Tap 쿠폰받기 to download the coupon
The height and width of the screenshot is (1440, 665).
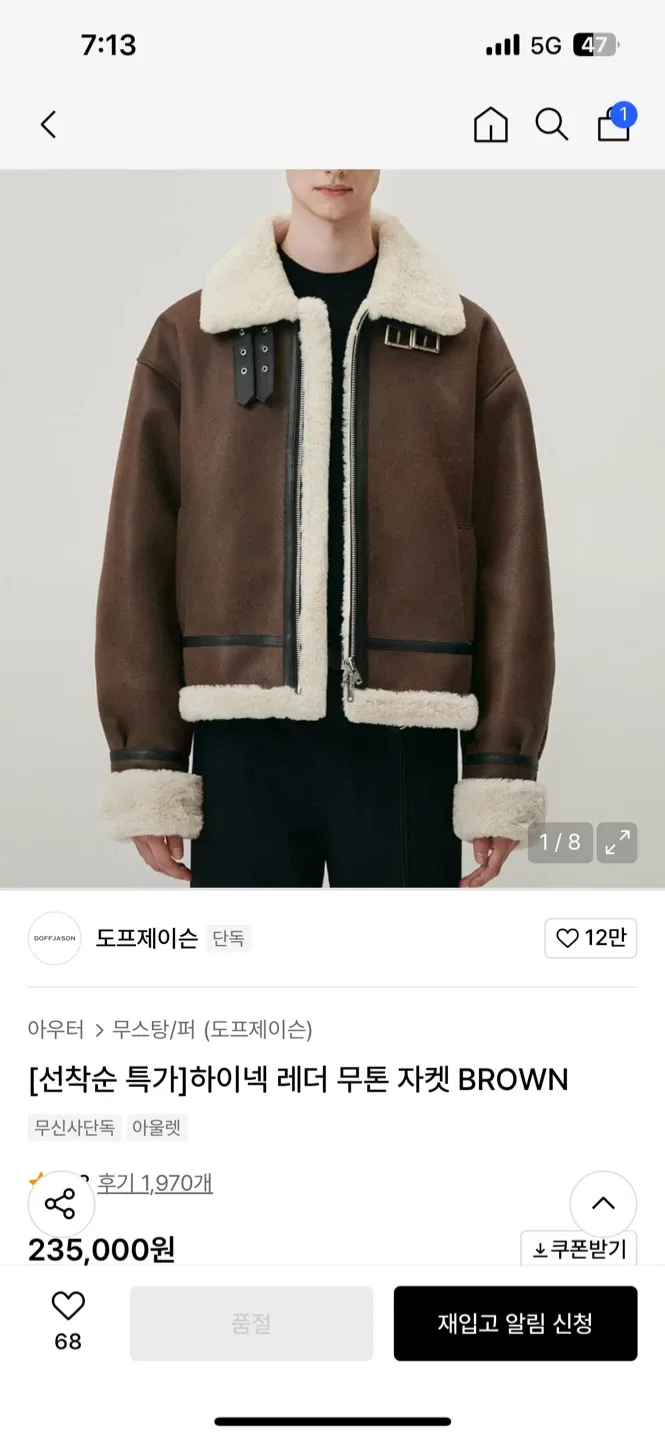click(x=579, y=1249)
